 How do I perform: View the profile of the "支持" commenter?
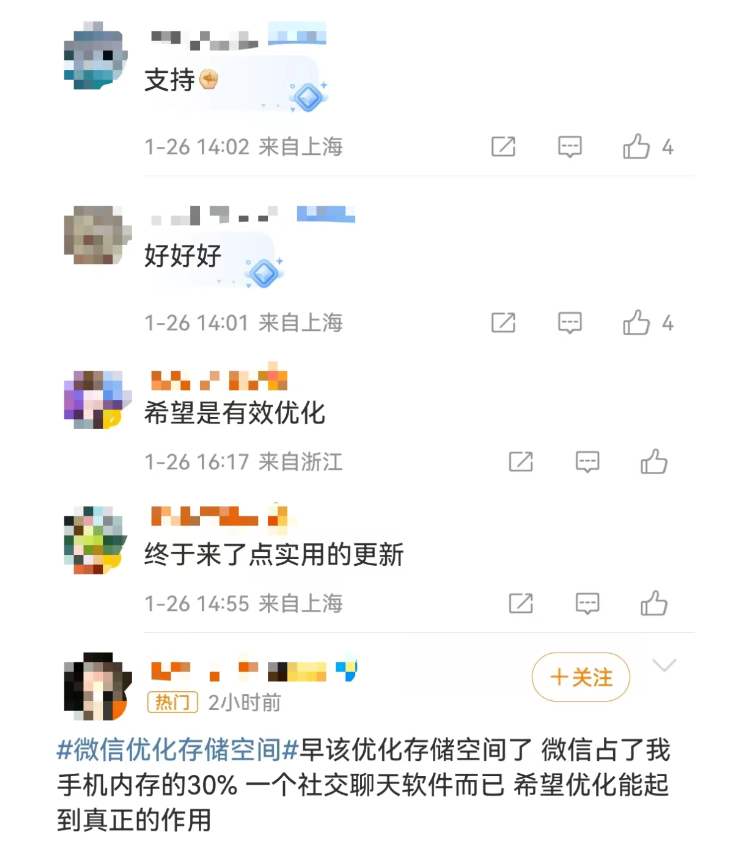(94, 60)
